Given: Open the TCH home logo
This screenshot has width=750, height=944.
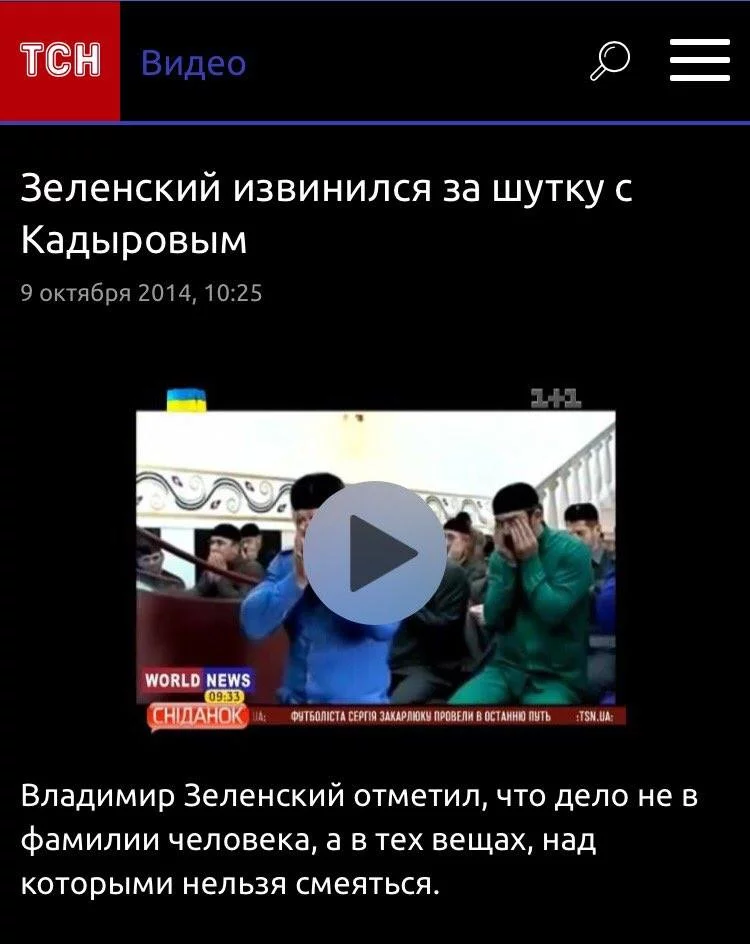Looking at the screenshot, I should click(x=60, y=61).
